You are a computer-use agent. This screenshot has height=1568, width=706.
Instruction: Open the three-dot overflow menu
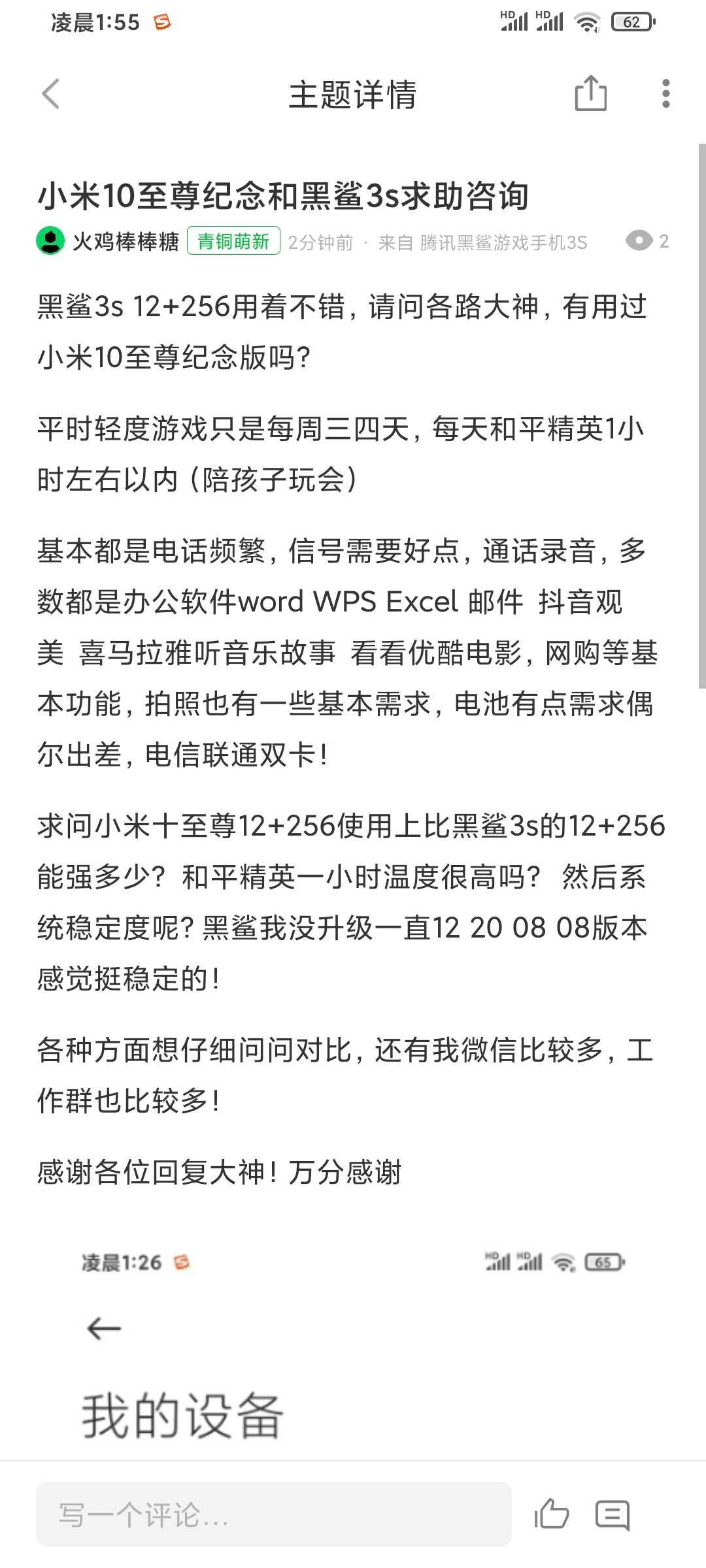click(665, 93)
